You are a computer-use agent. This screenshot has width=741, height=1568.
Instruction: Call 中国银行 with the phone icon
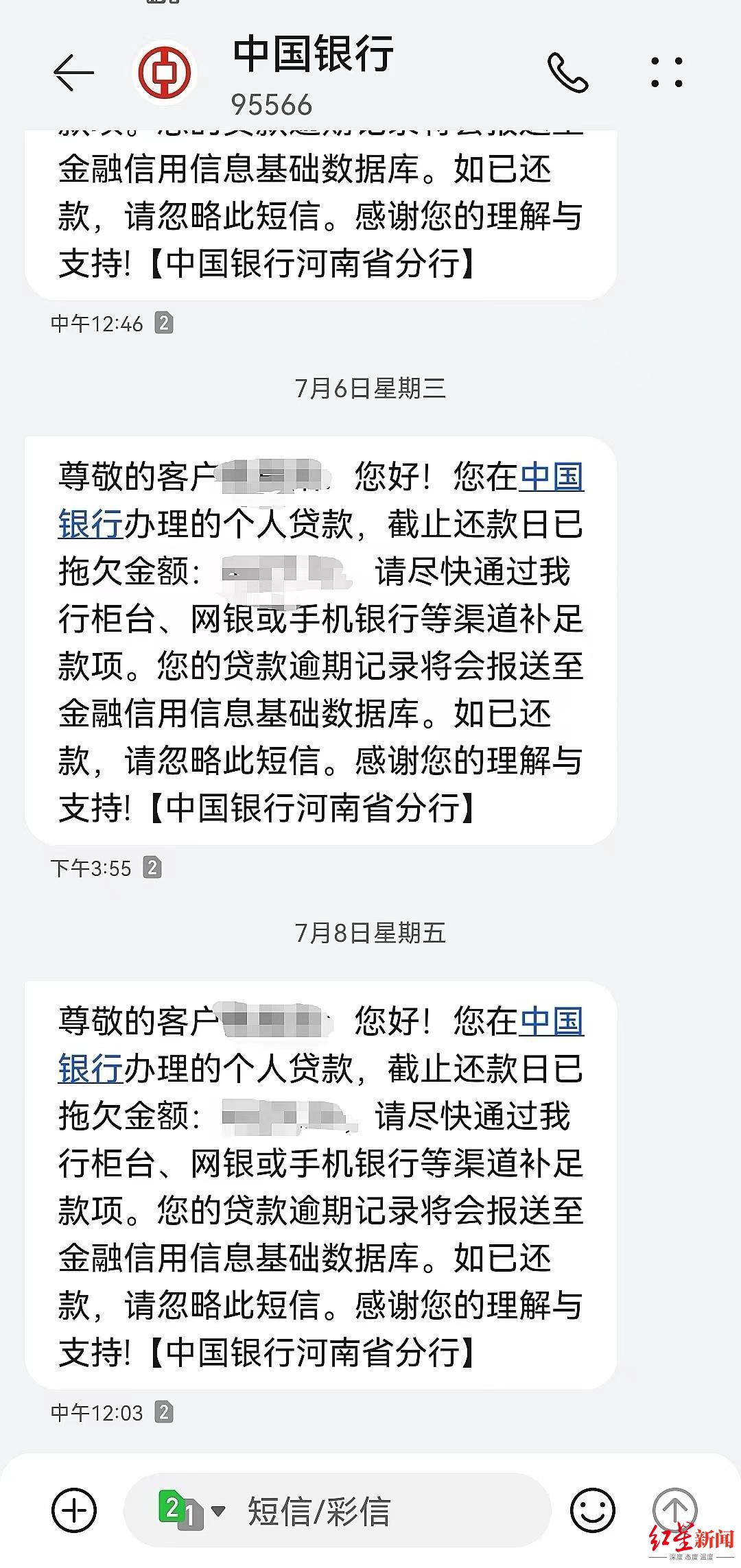pos(568,73)
